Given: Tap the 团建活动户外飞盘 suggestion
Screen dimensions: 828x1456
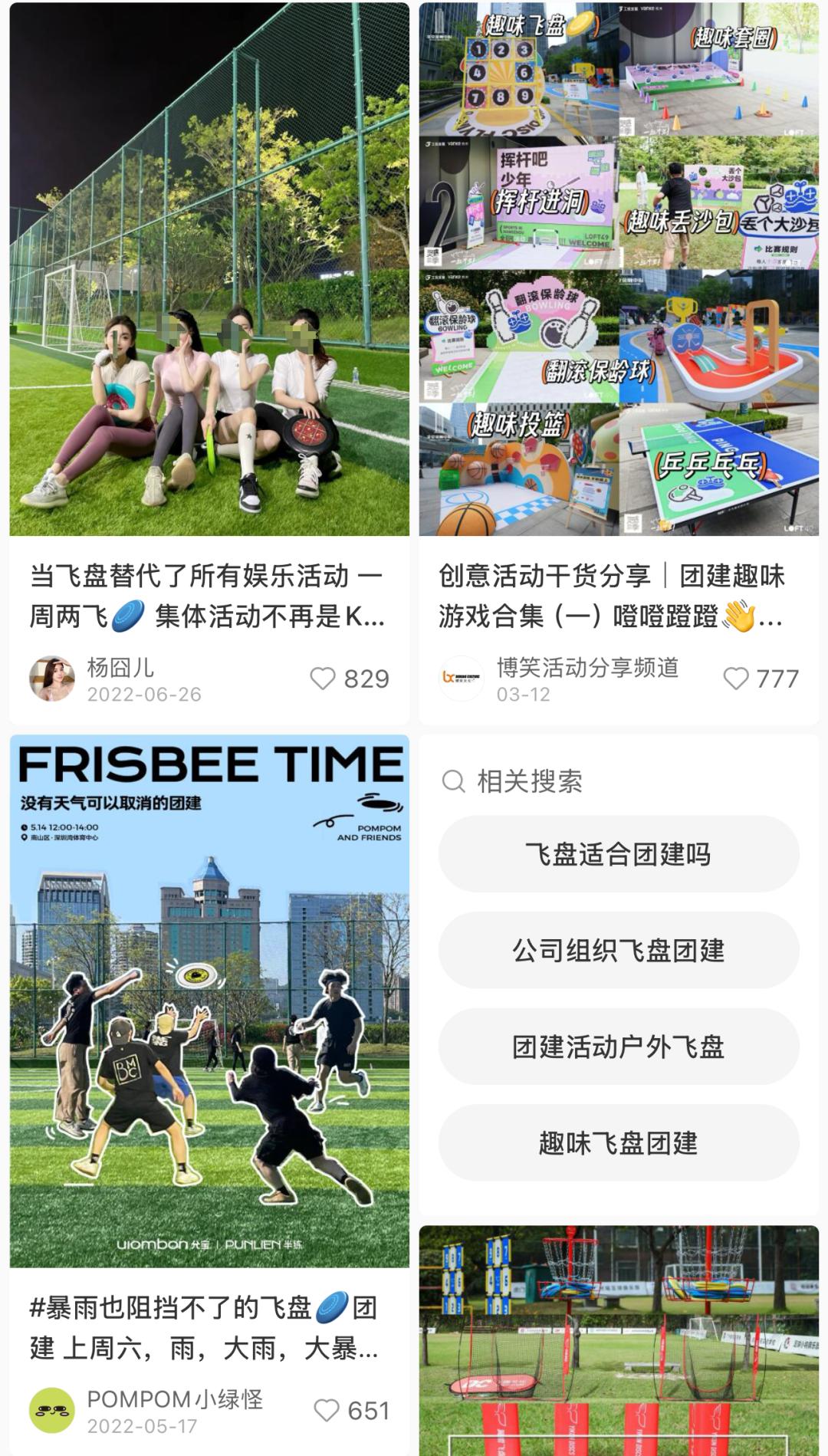Looking at the screenshot, I should tap(618, 1047).
